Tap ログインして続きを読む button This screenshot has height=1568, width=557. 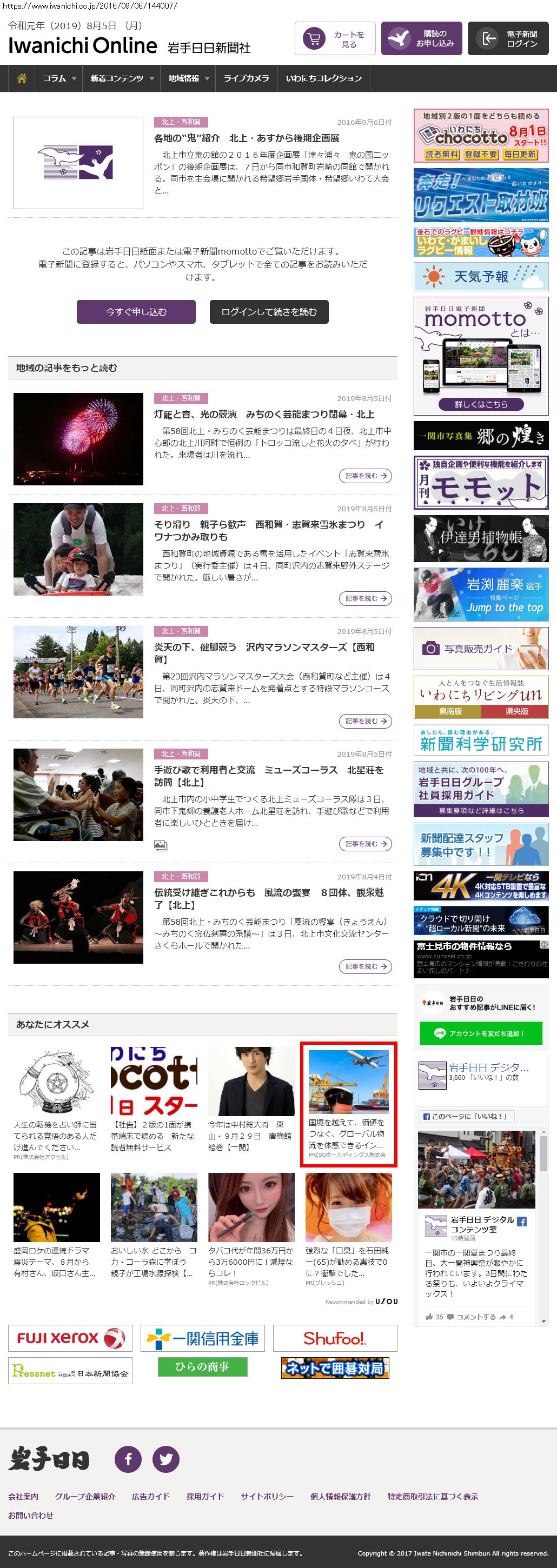pos(269,312)
